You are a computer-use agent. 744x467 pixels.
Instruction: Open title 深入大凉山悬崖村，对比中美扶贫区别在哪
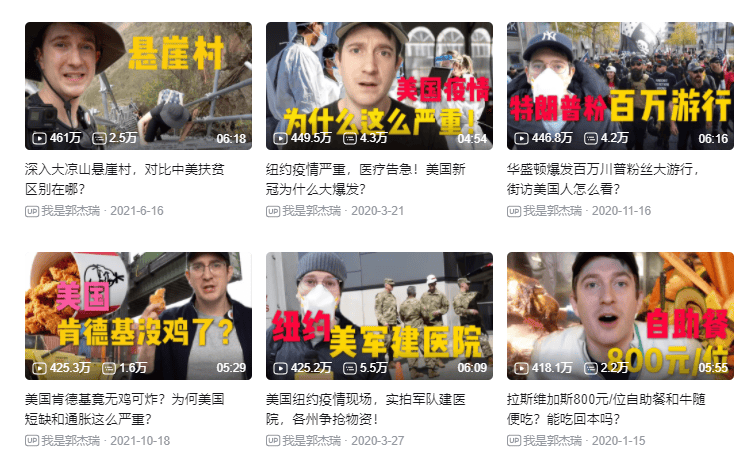pos(125,179)
